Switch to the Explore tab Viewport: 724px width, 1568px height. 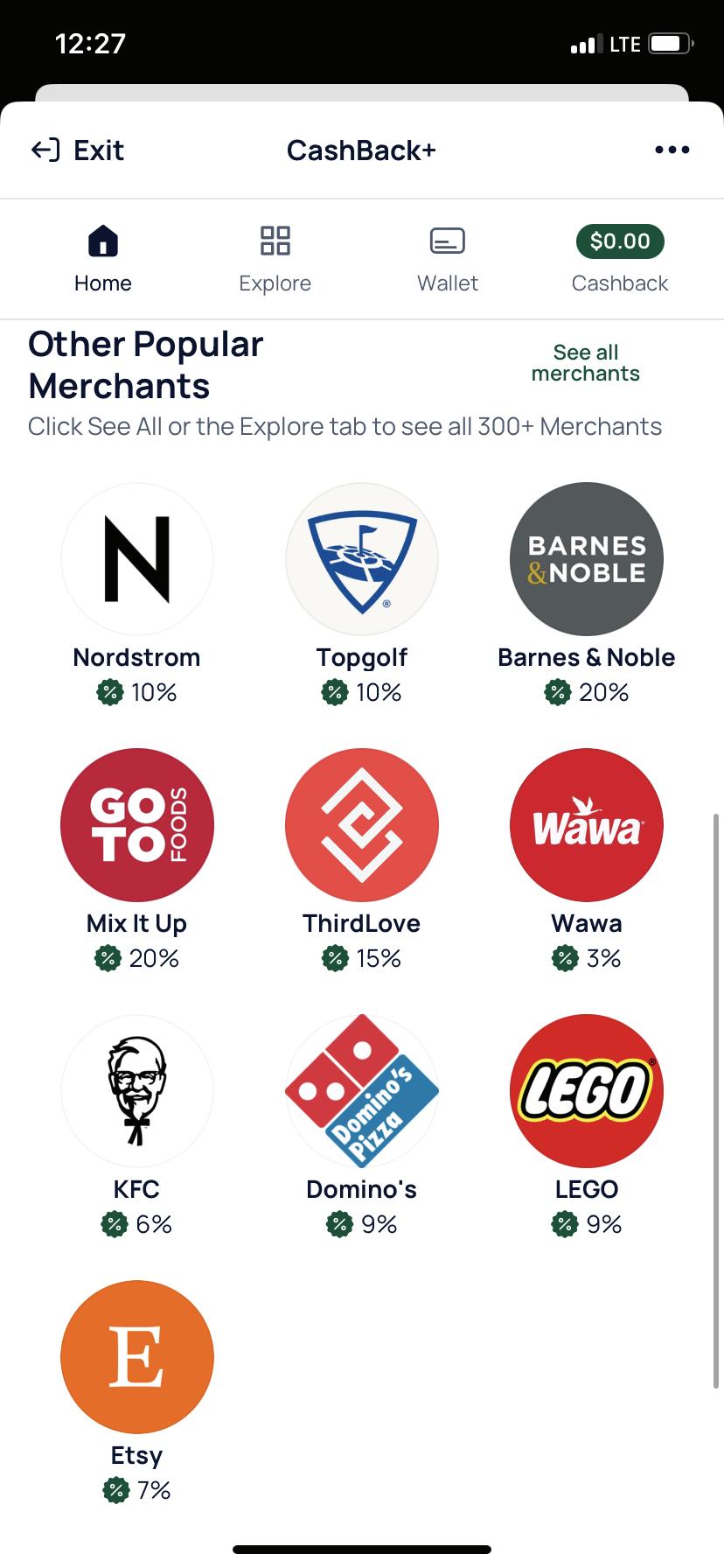click(275, 259)
